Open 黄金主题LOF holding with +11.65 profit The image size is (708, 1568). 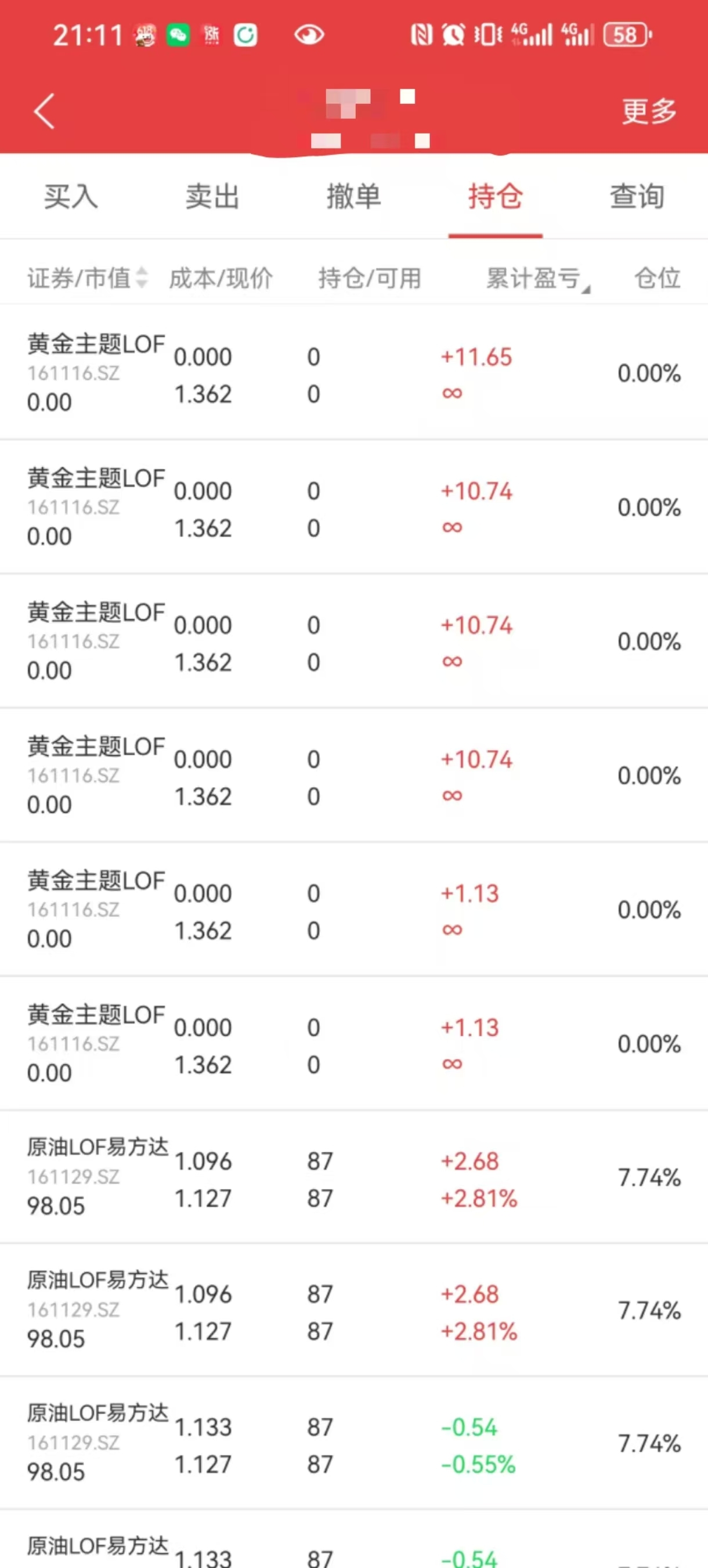point(354,373)
